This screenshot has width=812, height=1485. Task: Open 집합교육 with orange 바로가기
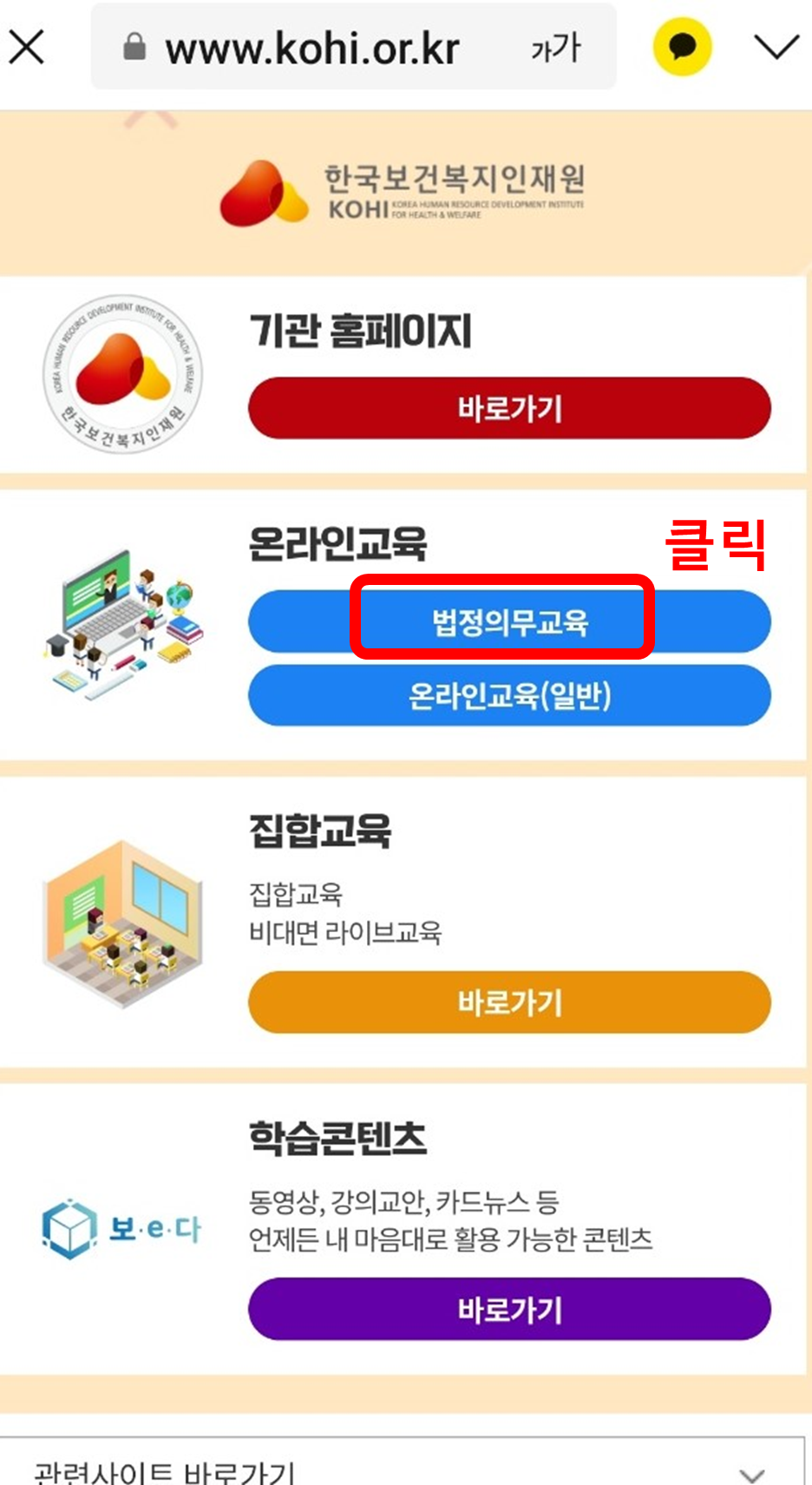[x=509, y=1002]
